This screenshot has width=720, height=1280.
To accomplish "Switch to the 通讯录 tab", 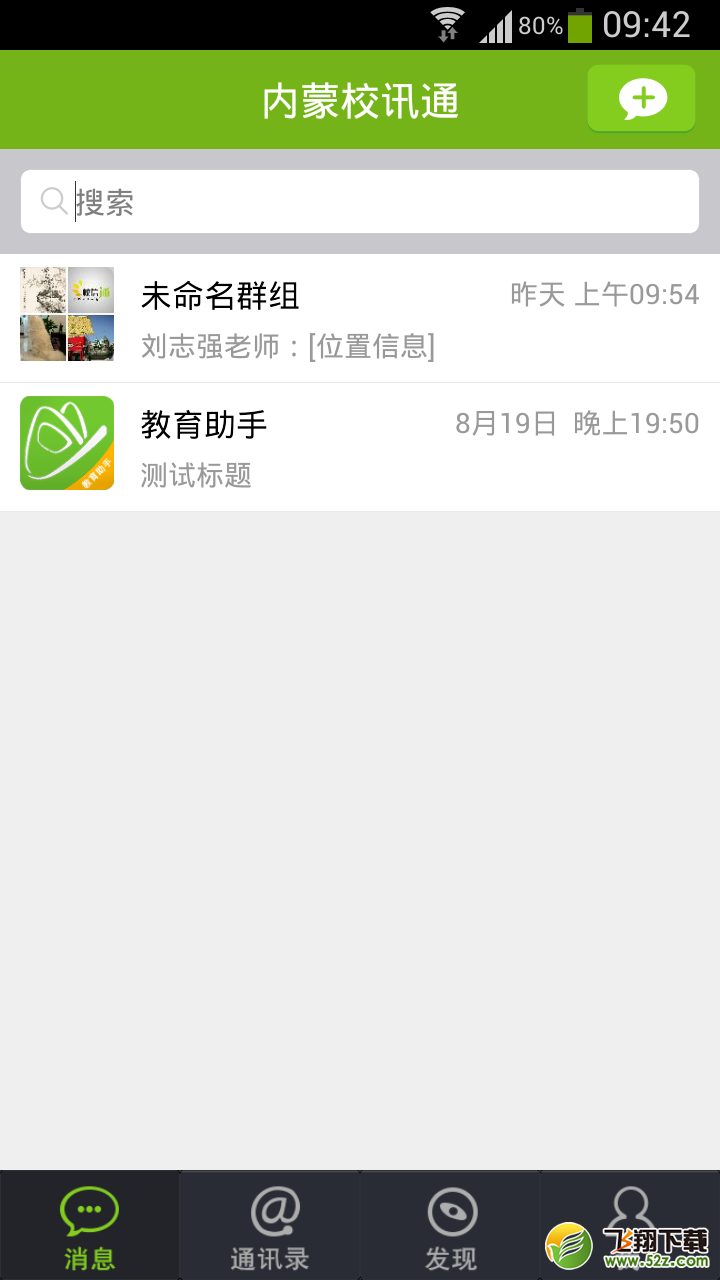I will tap(270, 1225).
